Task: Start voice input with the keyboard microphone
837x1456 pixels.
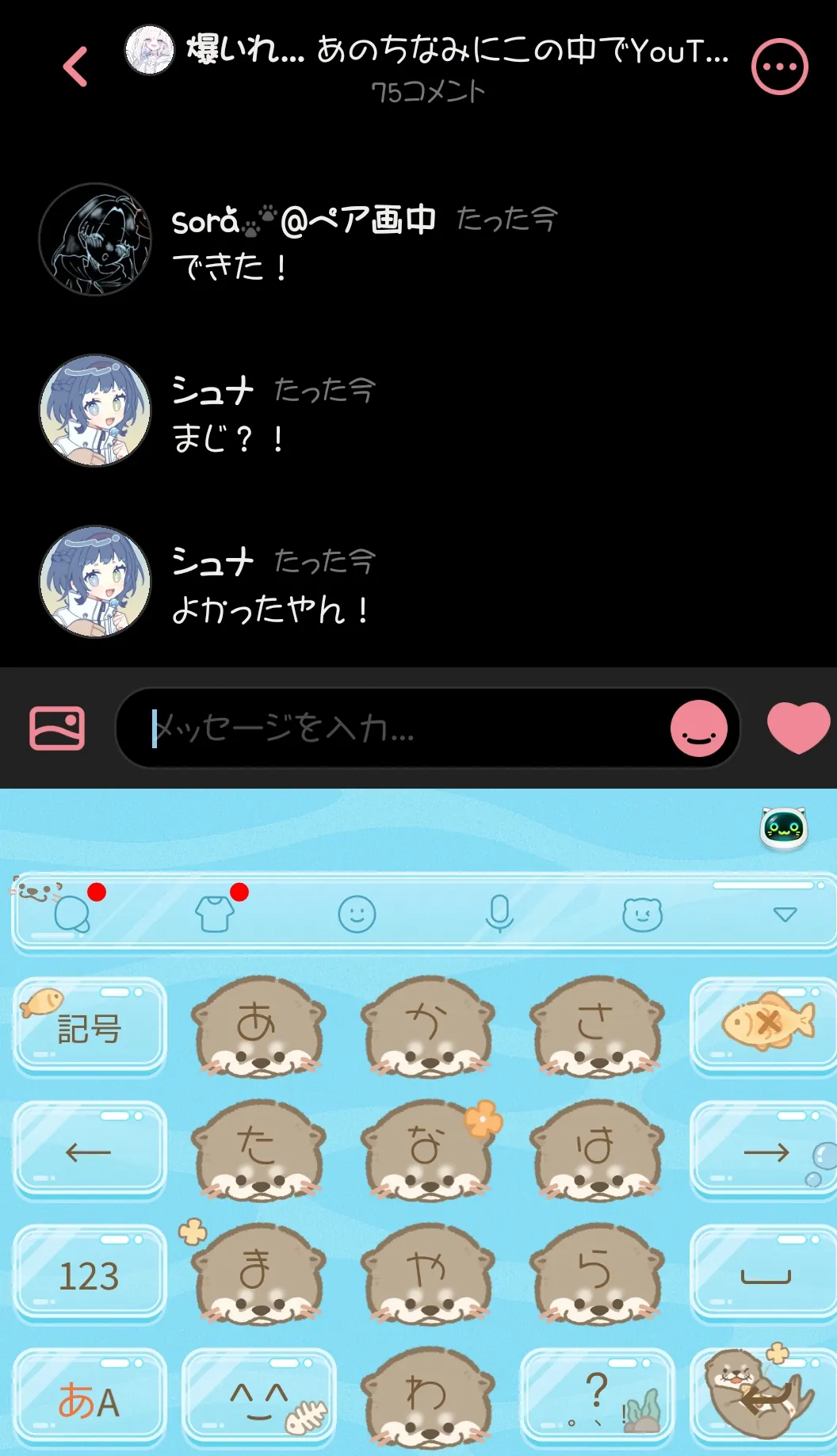Action: click(499, 914)
